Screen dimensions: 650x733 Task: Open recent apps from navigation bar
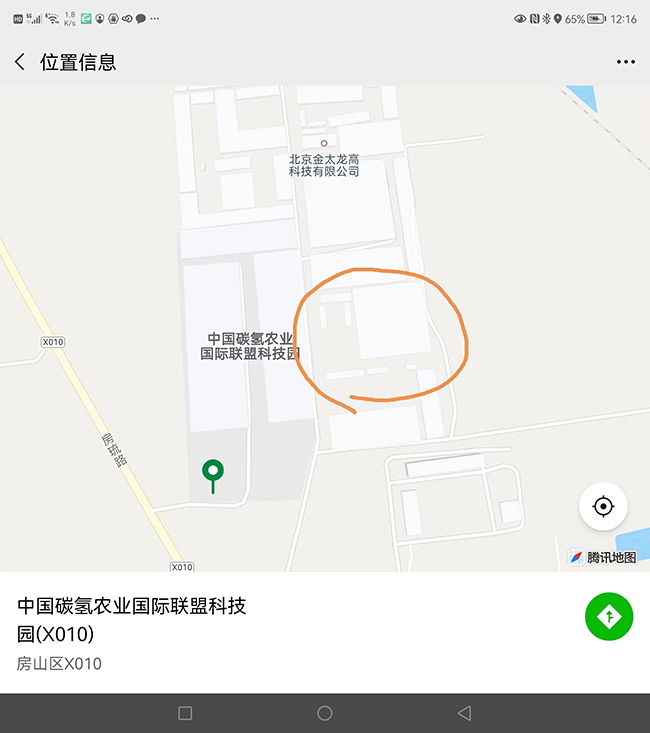click(x=185, y=713)
